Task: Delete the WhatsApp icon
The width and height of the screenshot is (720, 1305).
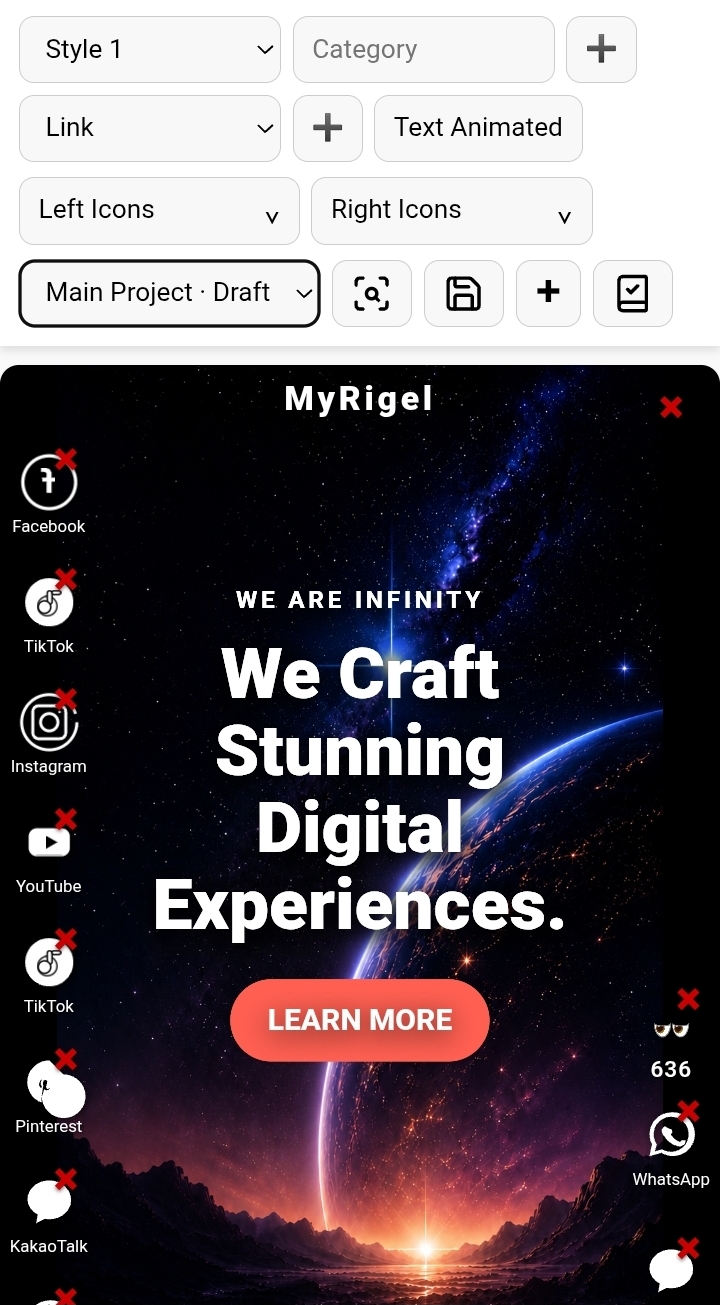Action: pos(688,1111)
